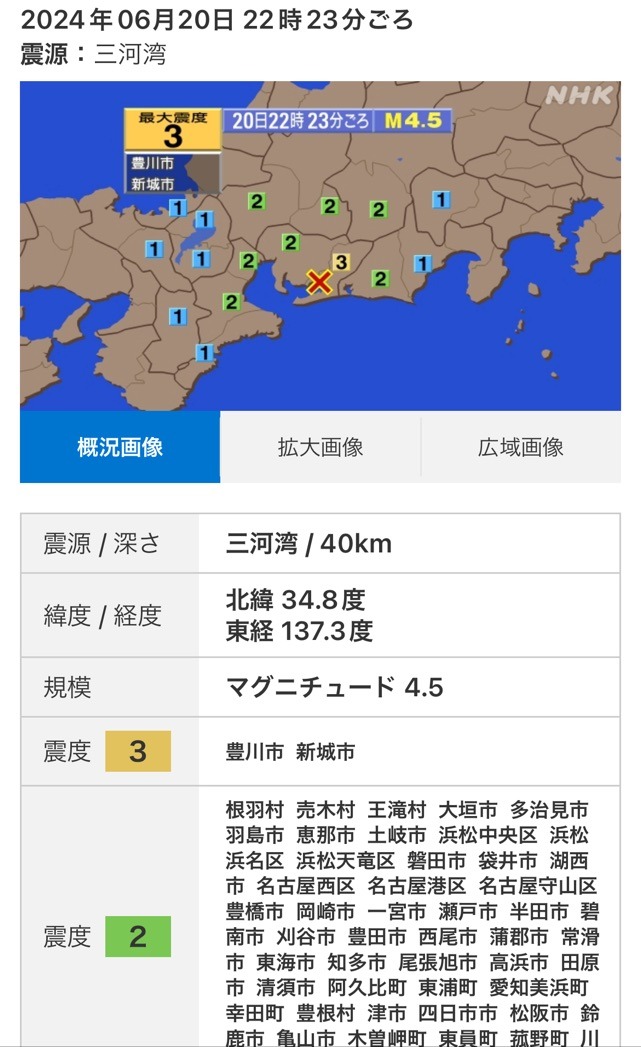Open the earthquake map image
641x1047 pixels.
pyautogui.click(x=320, y=246)
